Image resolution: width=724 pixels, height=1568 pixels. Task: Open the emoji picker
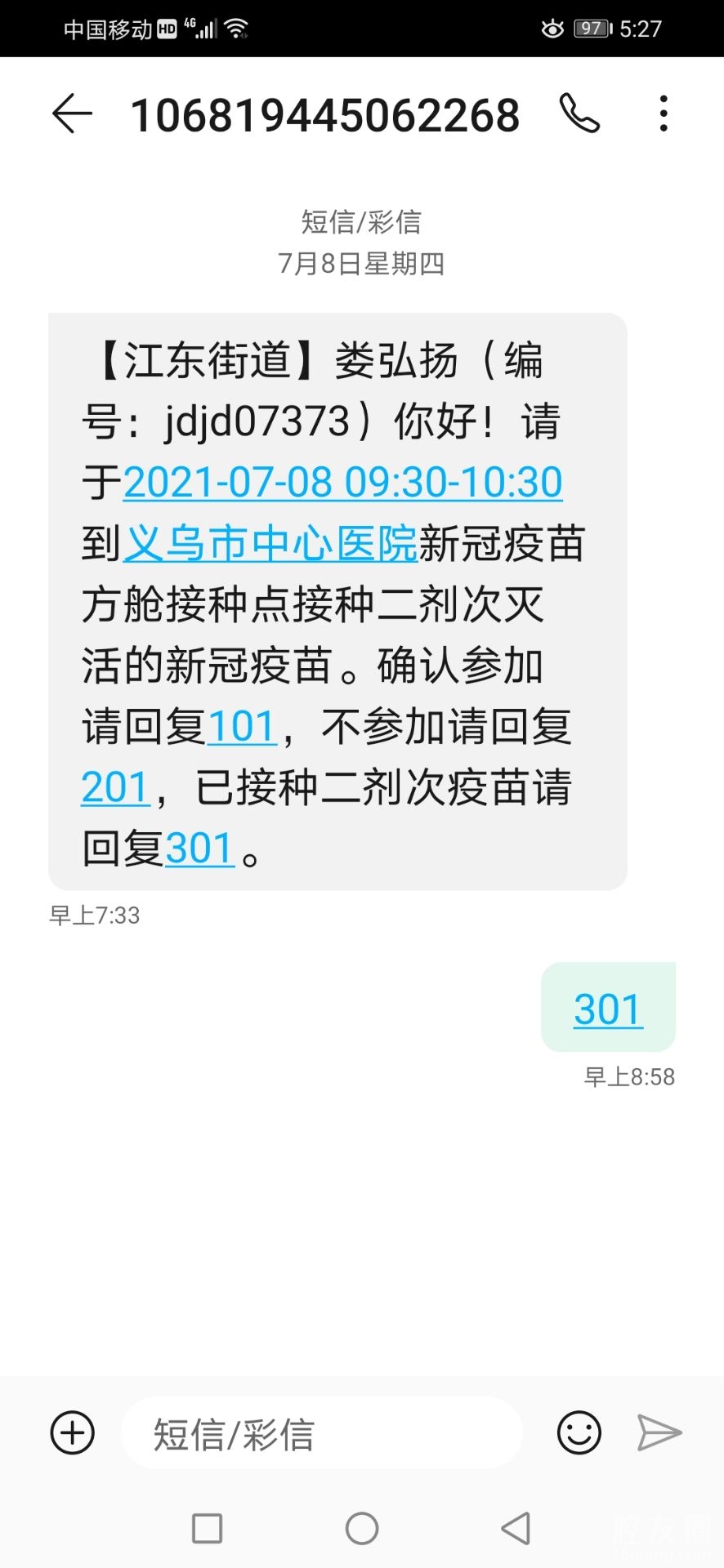click(579, 1433)
